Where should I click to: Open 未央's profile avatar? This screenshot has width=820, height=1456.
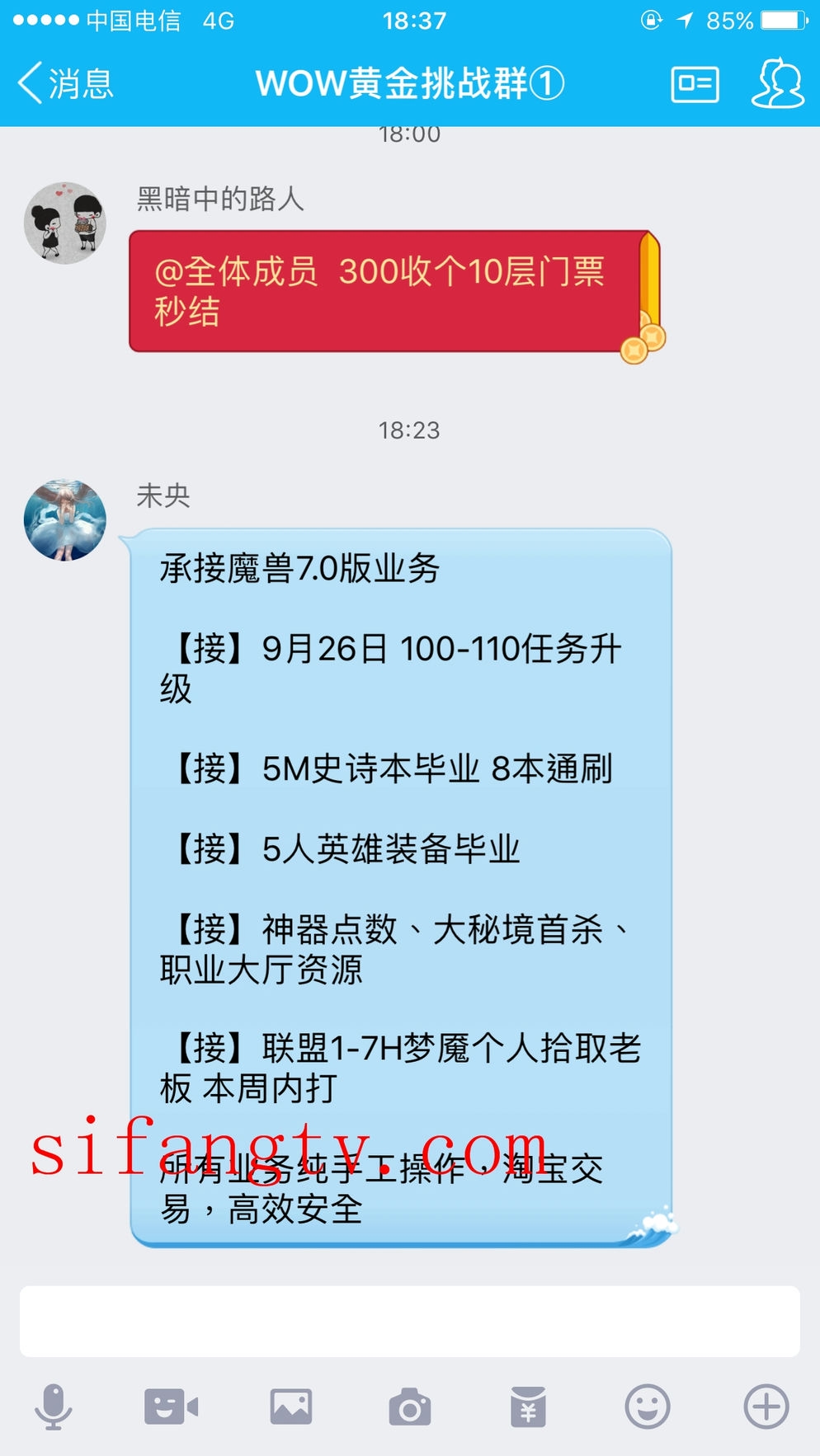tap(65, 520)
